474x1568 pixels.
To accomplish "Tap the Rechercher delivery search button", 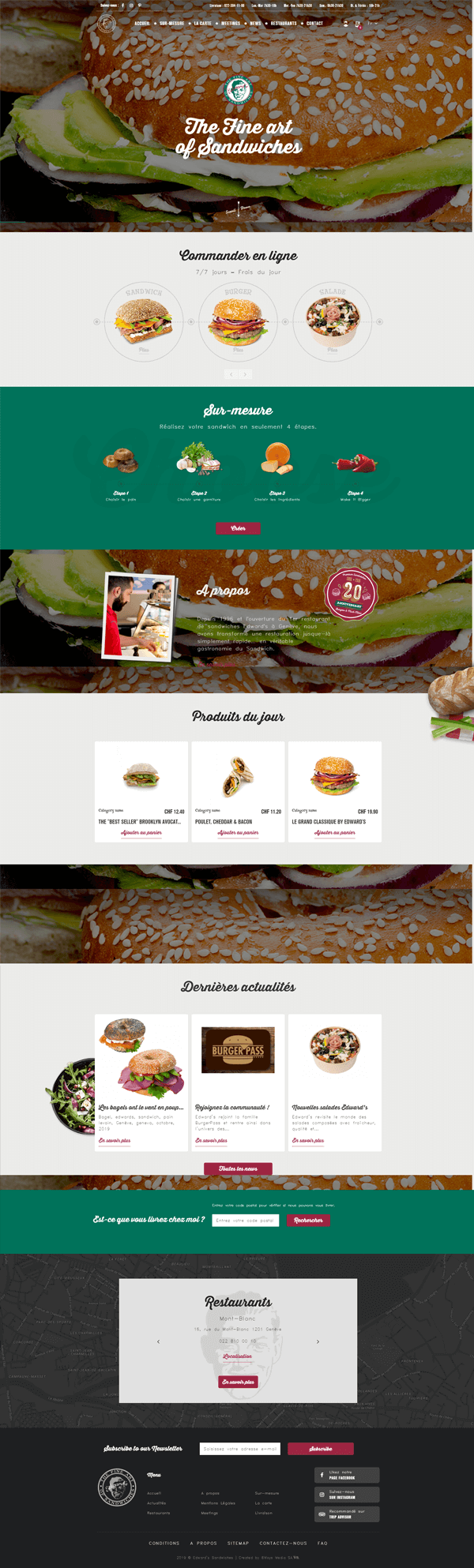I will [308, 1221].
